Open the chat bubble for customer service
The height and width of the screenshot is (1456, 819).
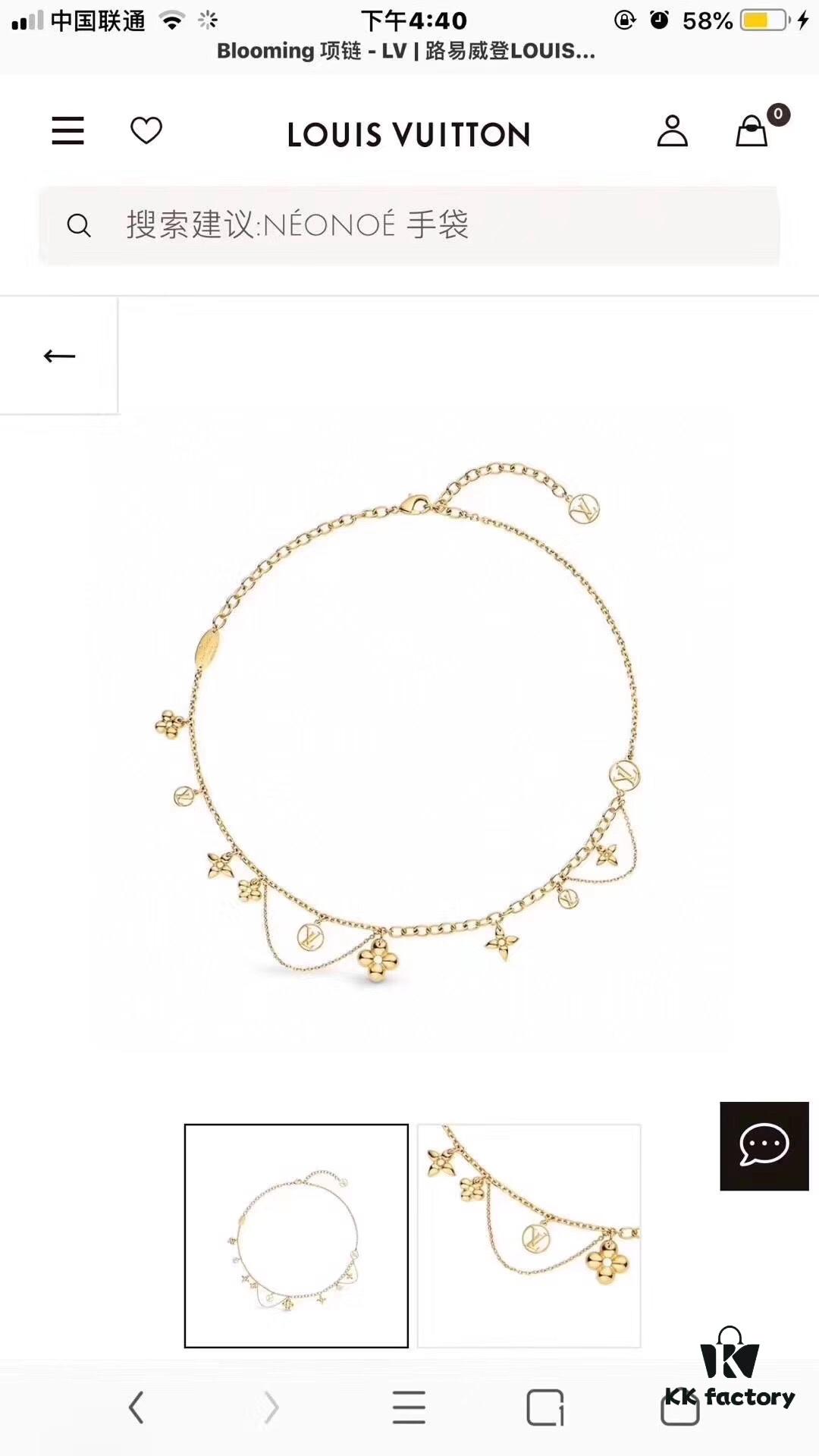pos(764,1147)
